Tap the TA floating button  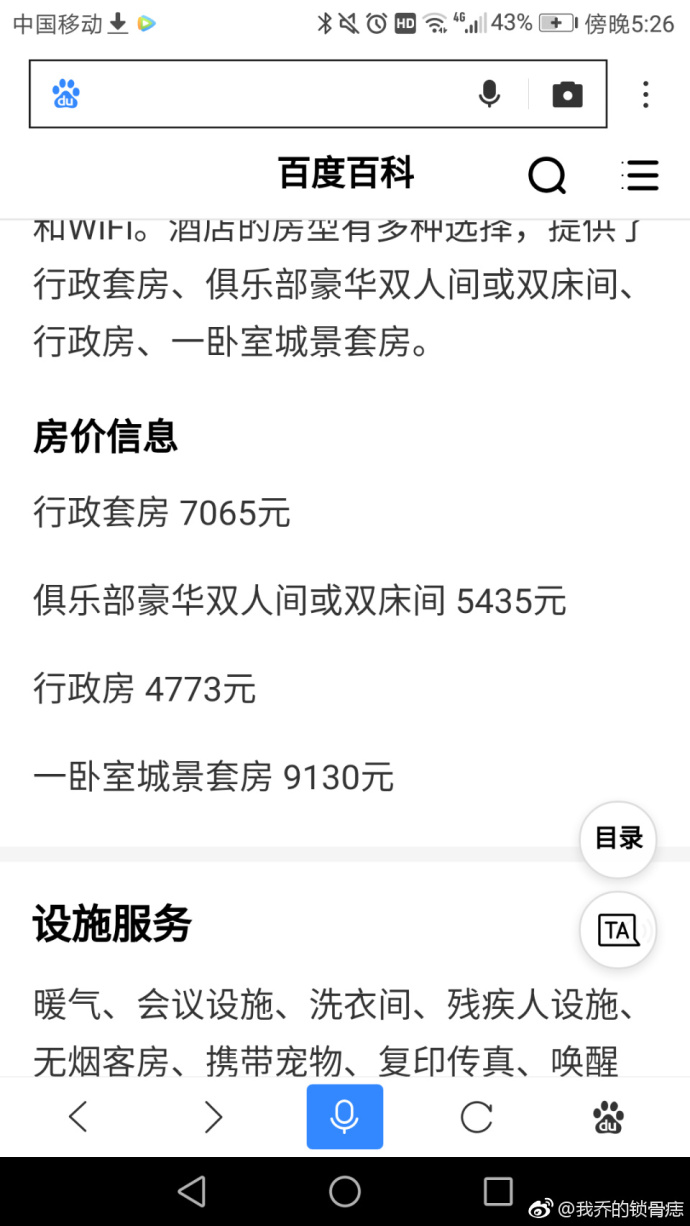(618, 929)
